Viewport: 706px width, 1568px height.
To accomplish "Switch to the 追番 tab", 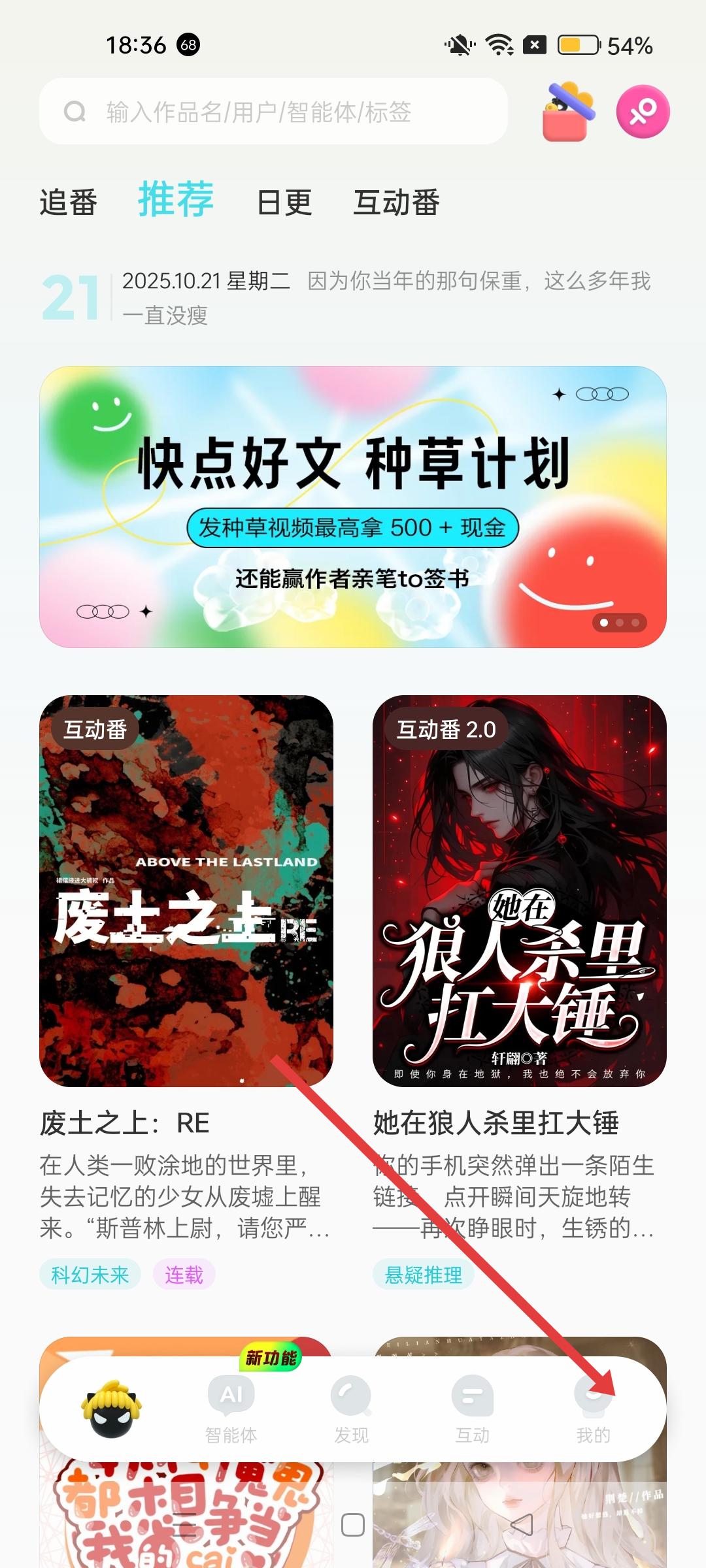I will coord(69,202).
